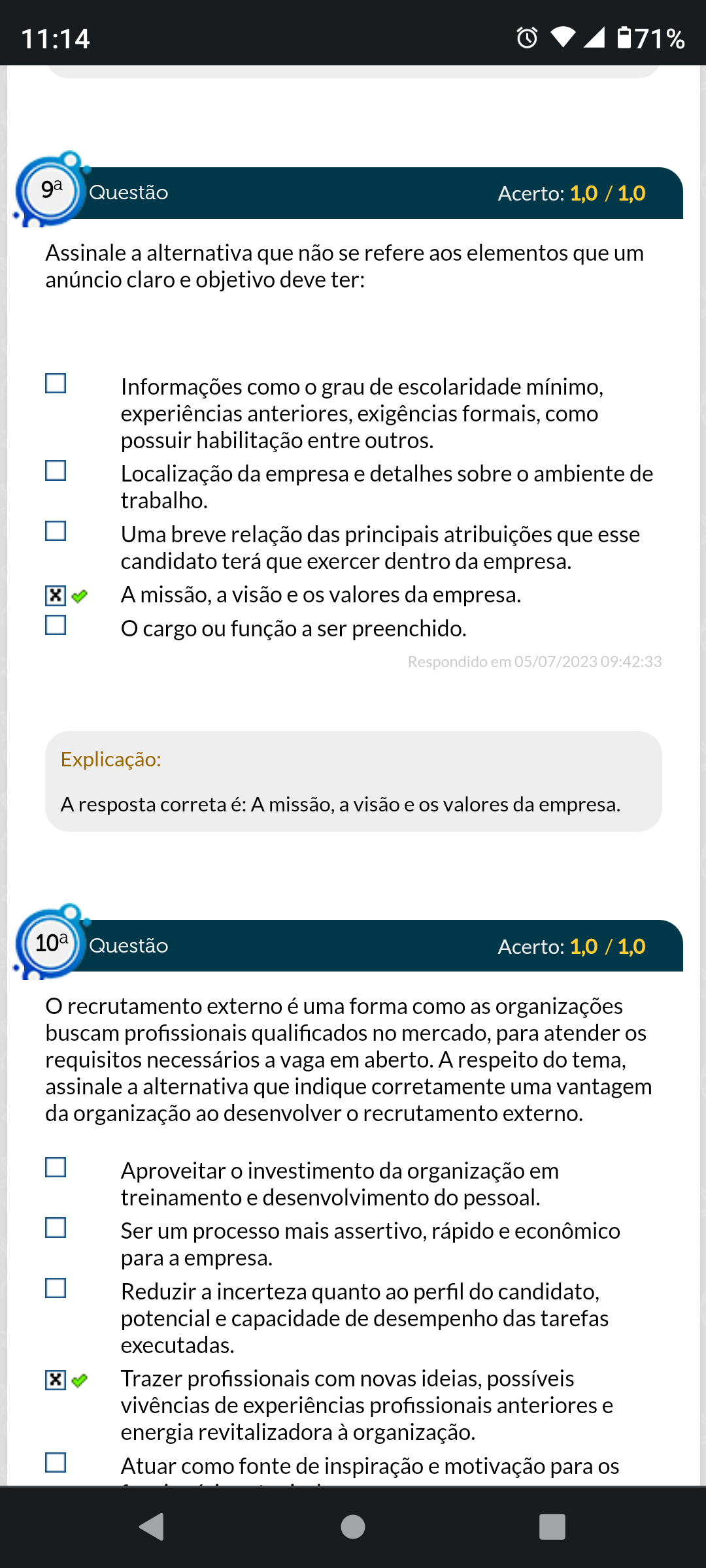Tick 'Reduzir a incerteza quanto ao perfil'
The width and height of the screenshot is (706, 1568).
[56, 1288]
